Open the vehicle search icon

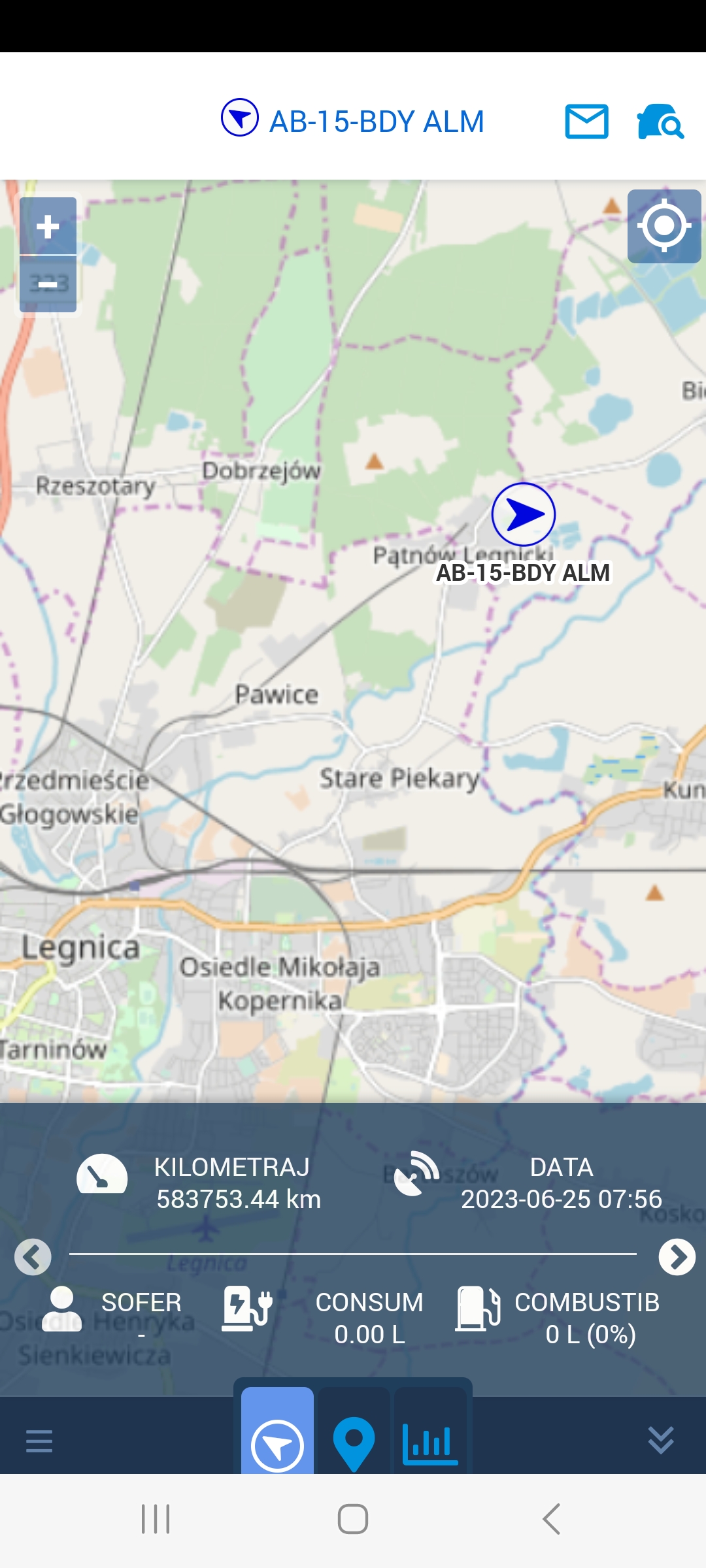[x=660, y=122]
